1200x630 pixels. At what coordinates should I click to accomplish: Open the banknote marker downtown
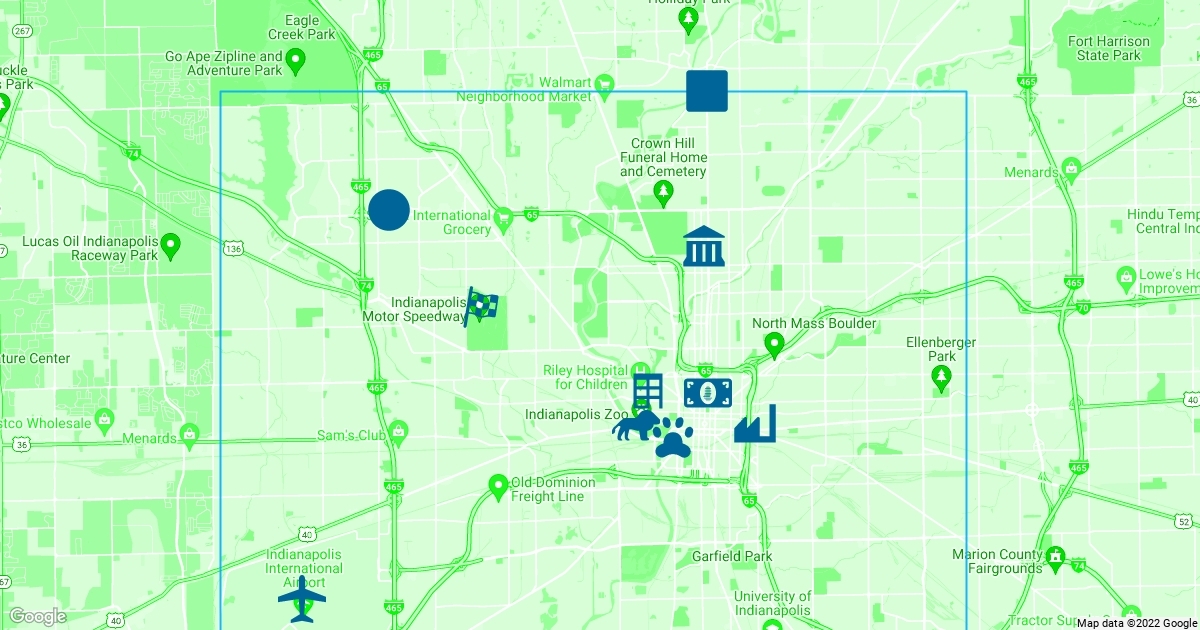pos(707,393)
